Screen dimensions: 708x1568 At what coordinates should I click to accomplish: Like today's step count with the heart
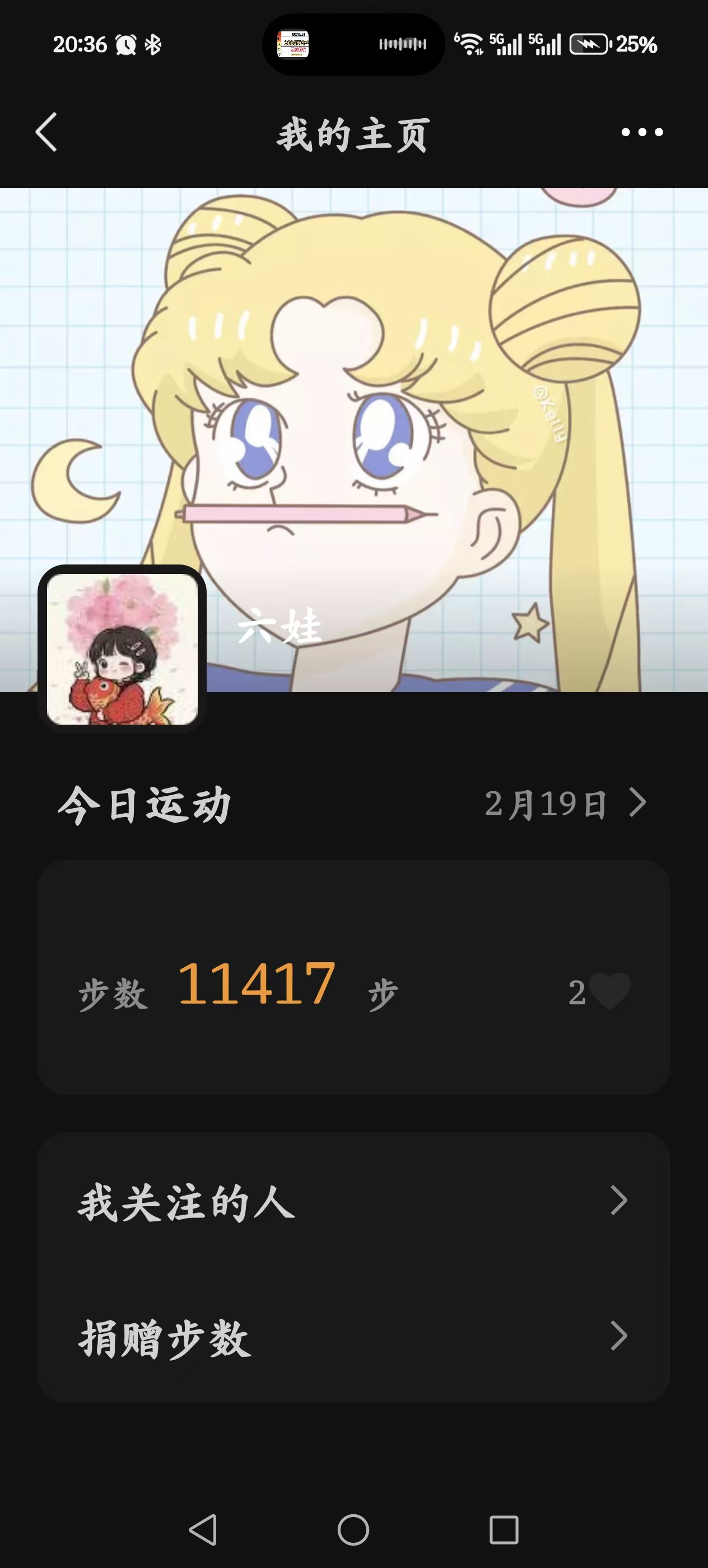(x=610, y=992)
